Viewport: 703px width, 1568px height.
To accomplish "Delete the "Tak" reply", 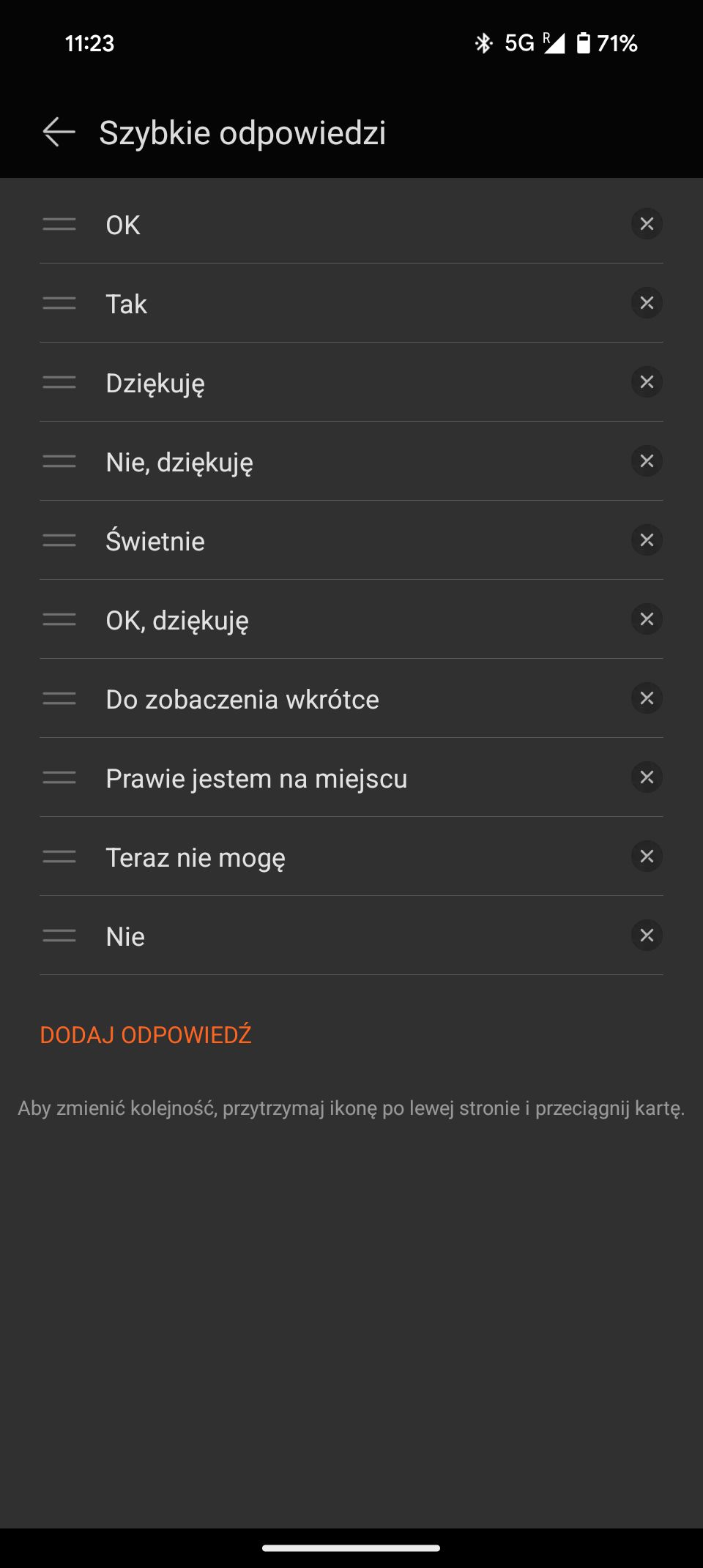I will [647, 303].
